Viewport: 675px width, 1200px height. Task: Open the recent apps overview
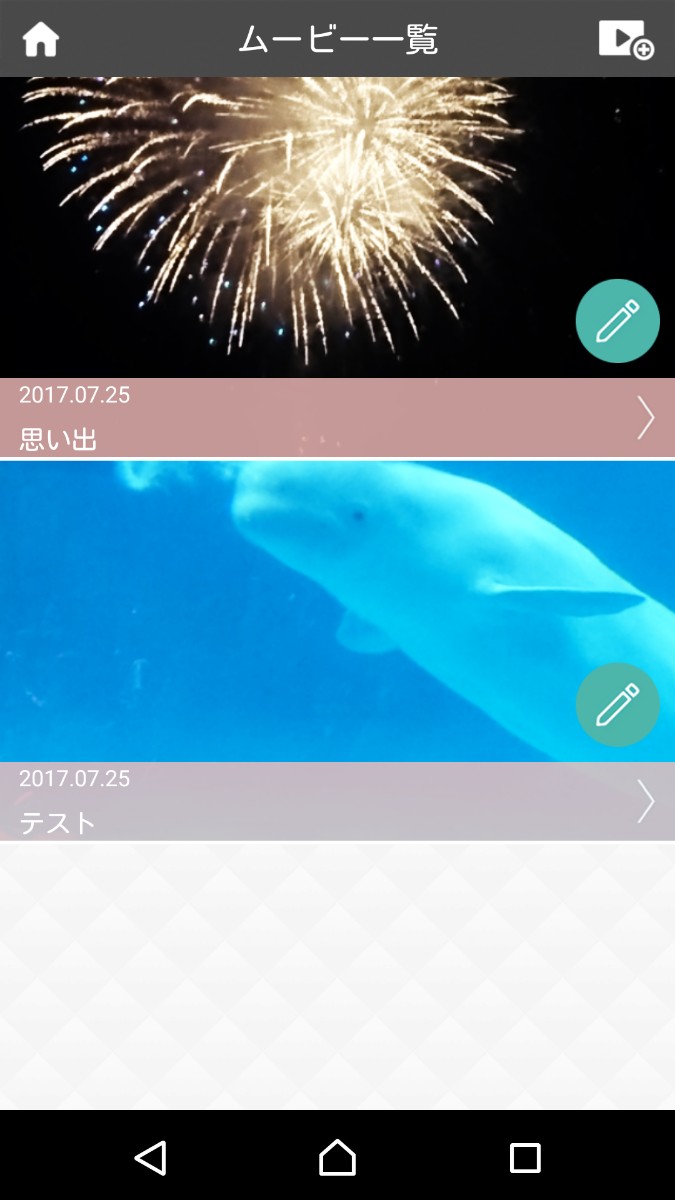(x=525, y=1157)
